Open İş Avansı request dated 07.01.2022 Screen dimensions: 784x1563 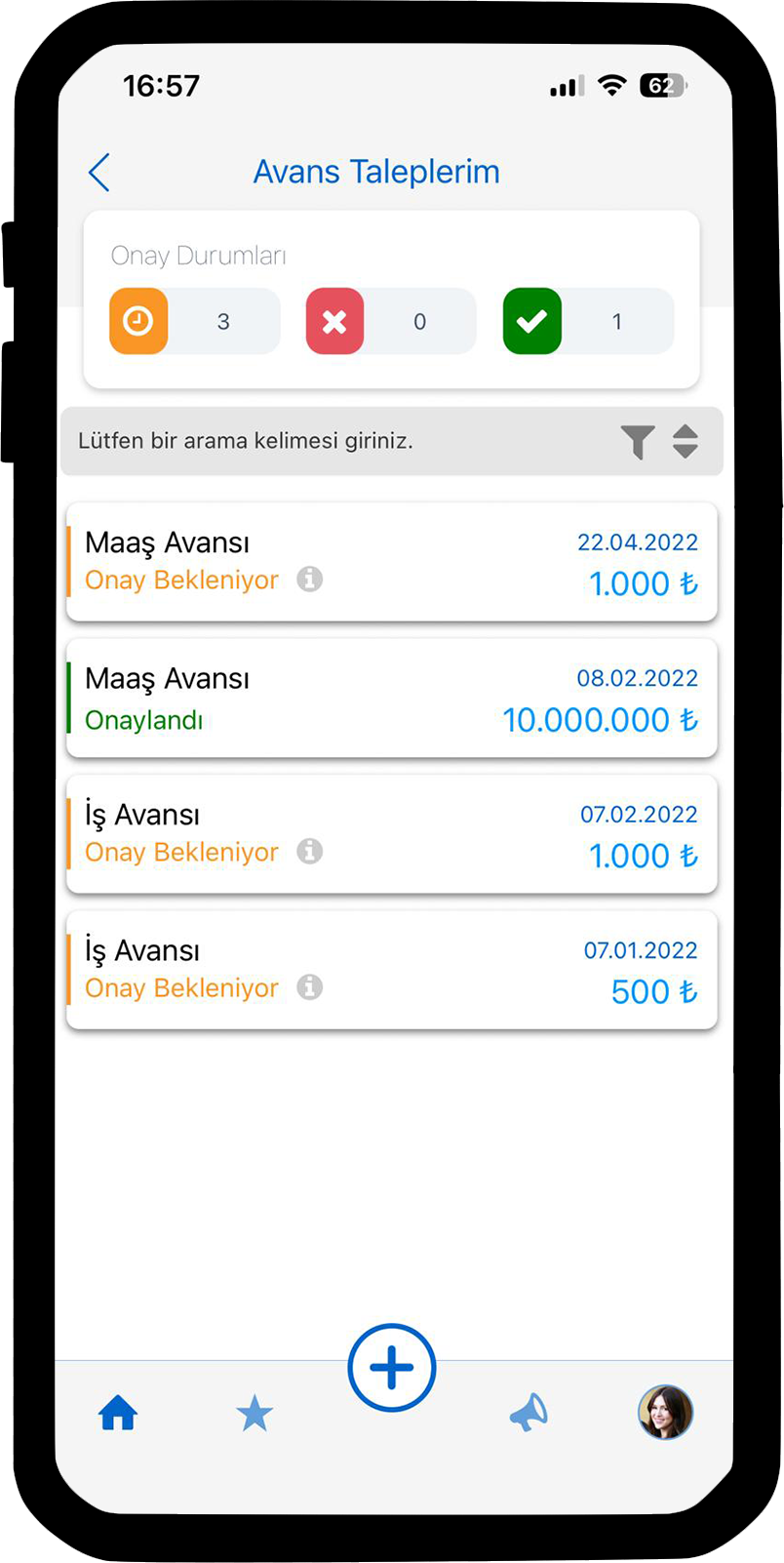[390, 970]
